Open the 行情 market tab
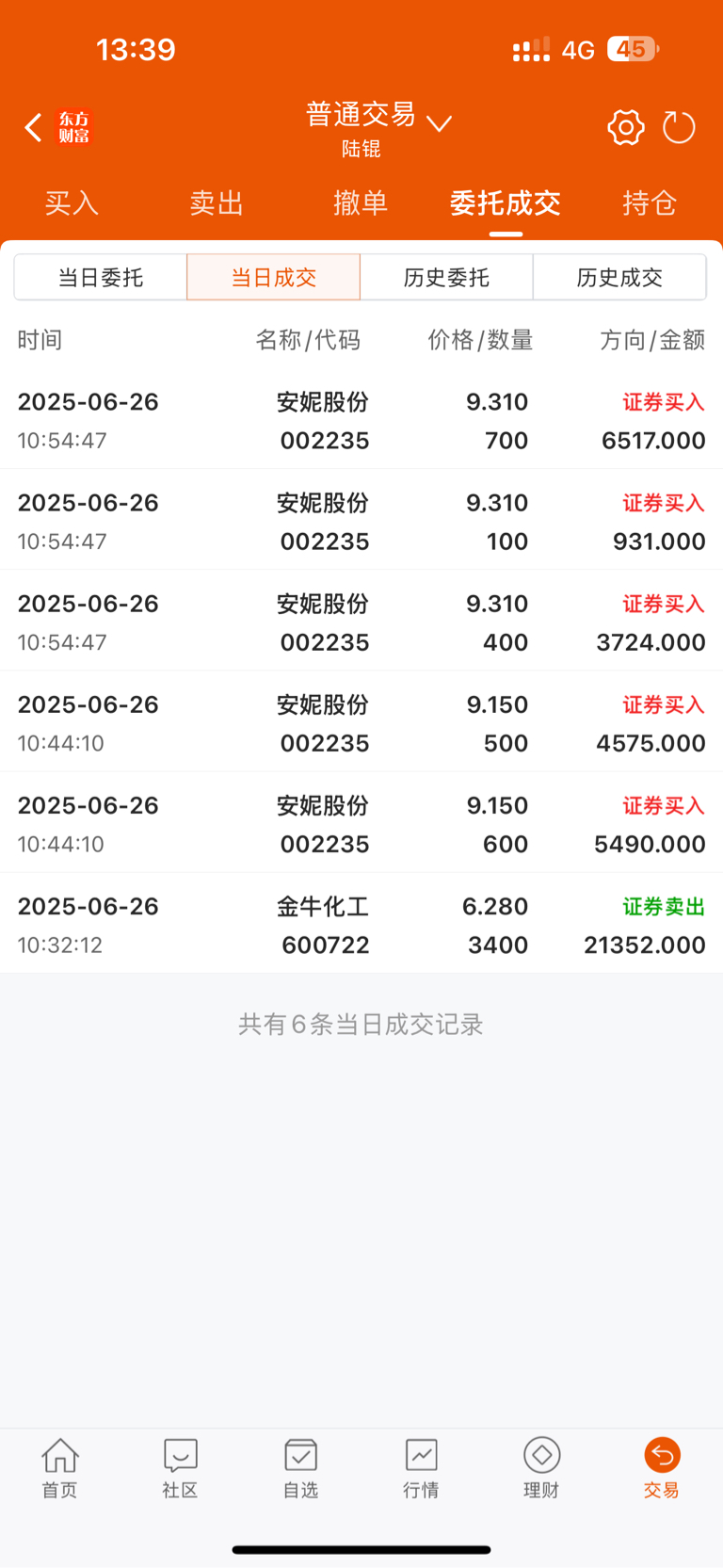This screenshot has height=1568, width=723. tap(421, 1467)
